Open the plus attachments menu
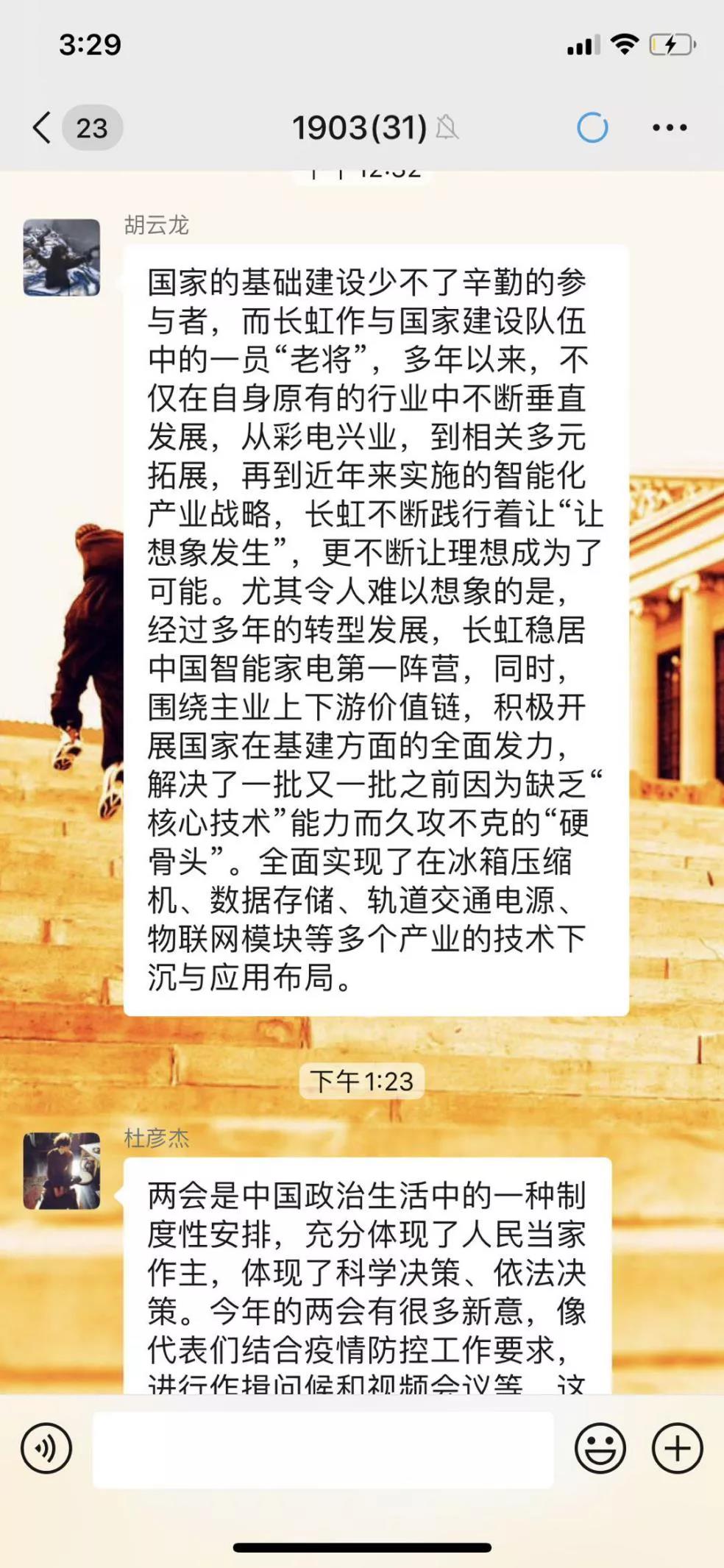This screenshot has height=1568, width=724. point(677,1449)
